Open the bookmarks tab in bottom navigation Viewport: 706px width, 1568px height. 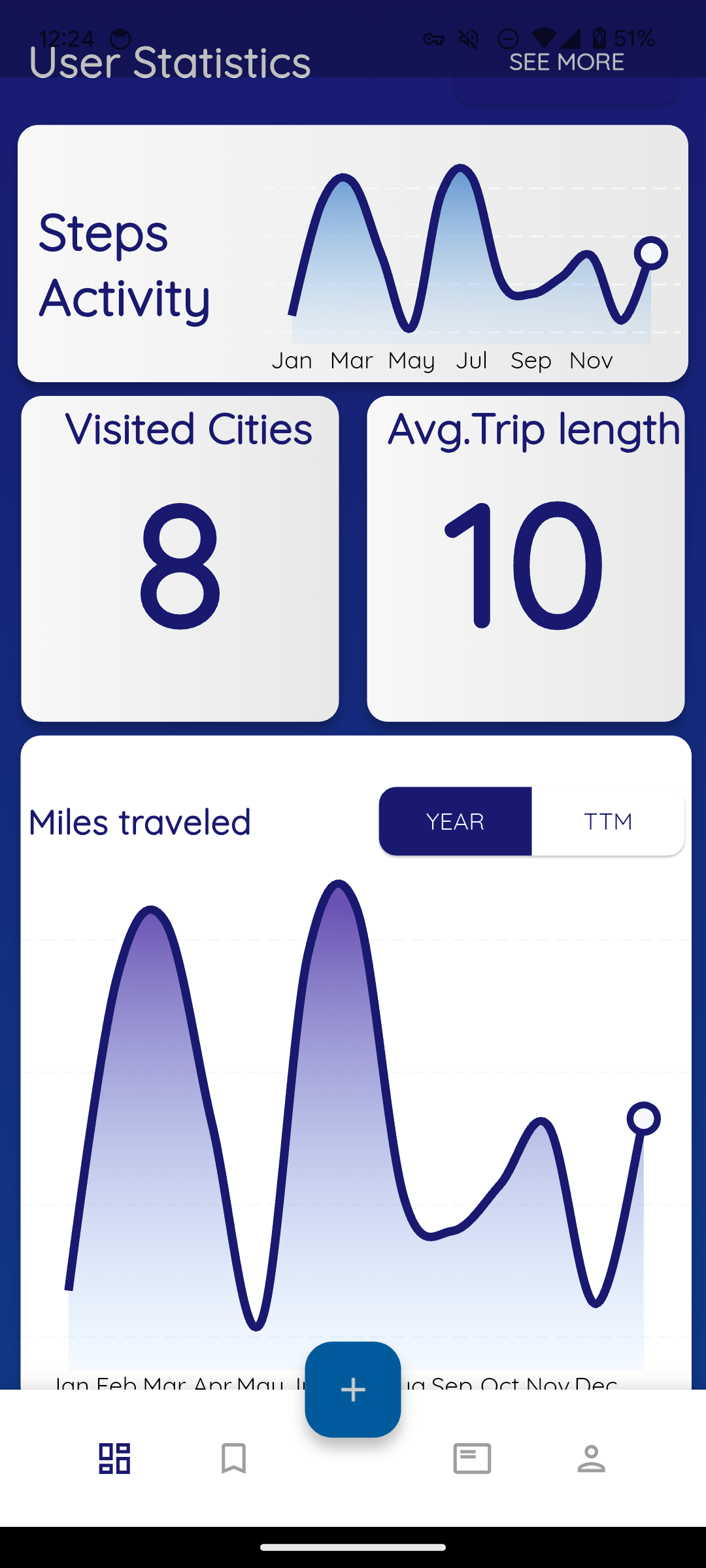tap(233, 1458)
